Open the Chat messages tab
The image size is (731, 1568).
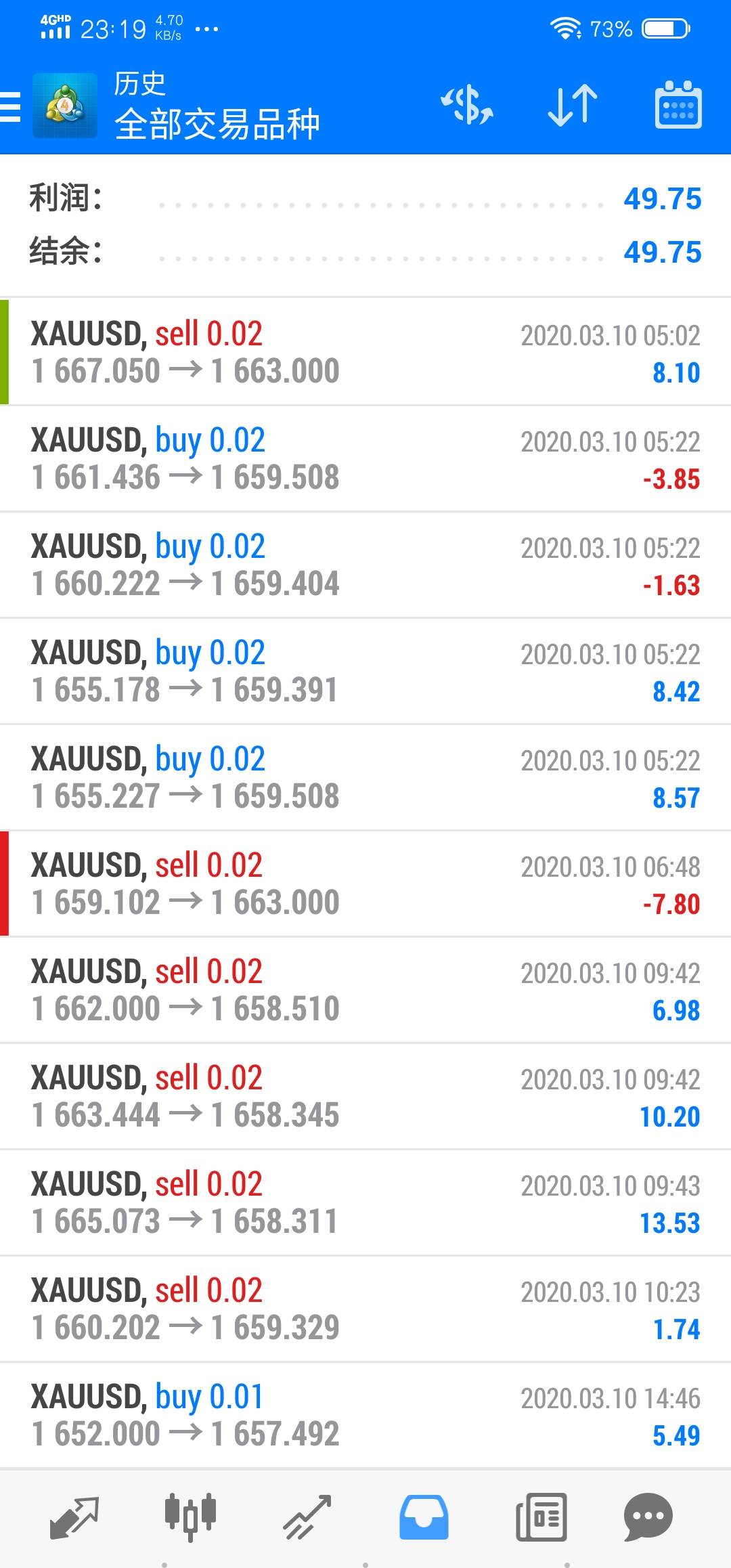pos(648,1517)
